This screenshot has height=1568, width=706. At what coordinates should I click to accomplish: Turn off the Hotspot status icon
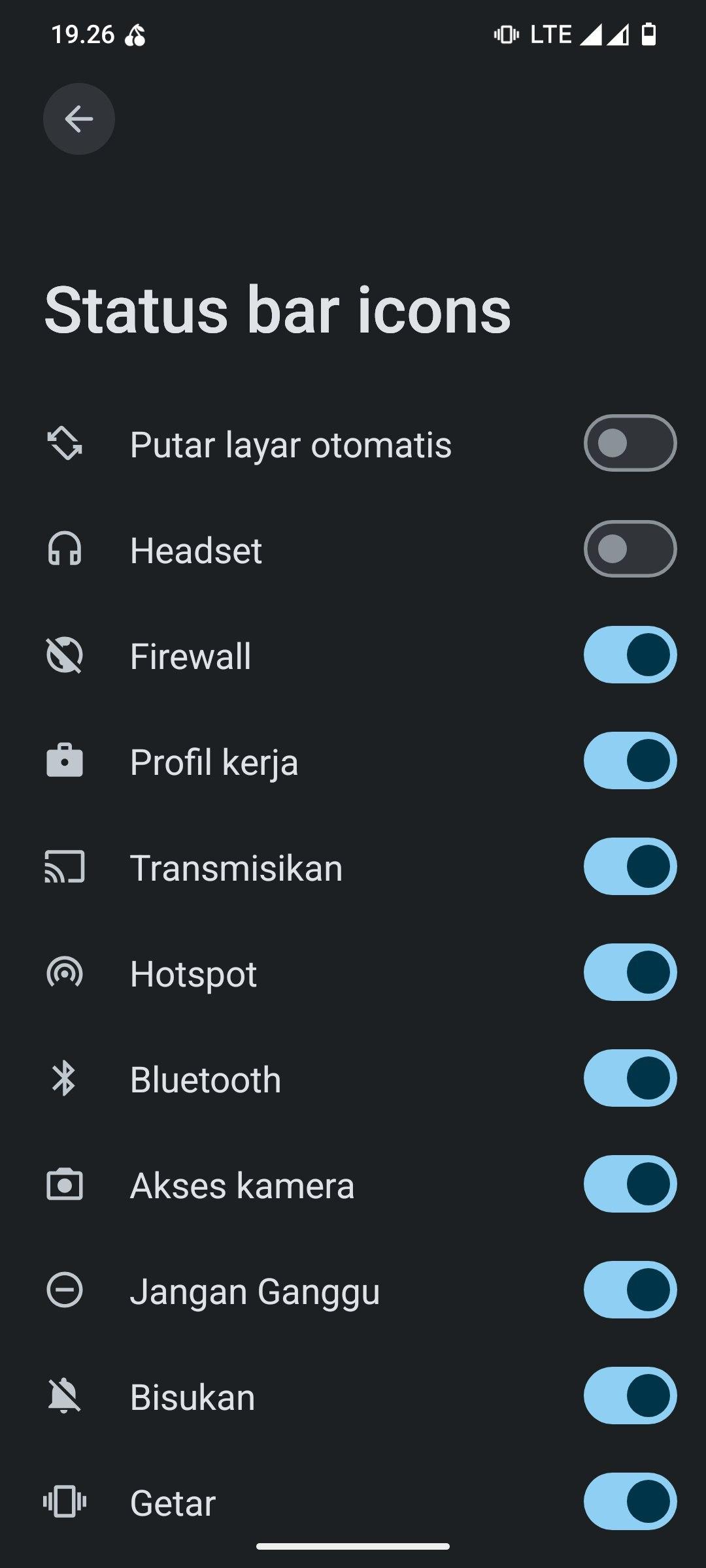(x=630, y=973)
